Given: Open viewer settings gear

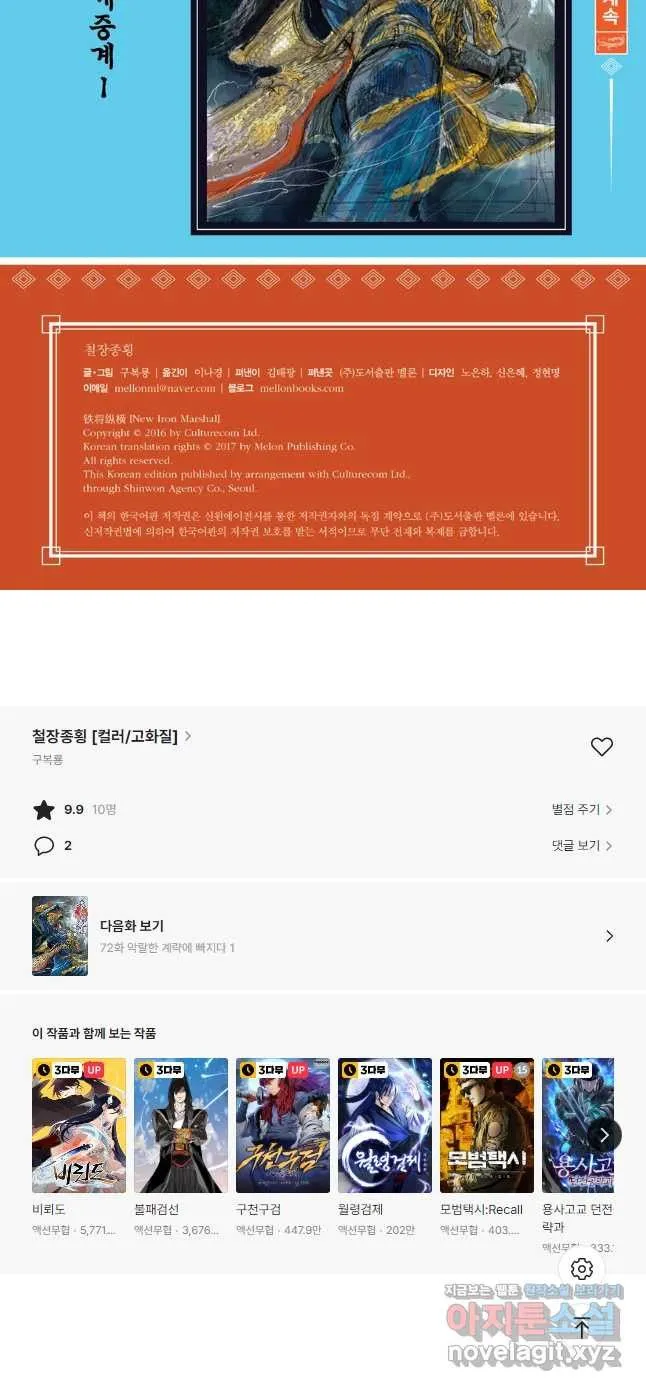Looking at the screenshot, I should click(x=582, y=1269).
